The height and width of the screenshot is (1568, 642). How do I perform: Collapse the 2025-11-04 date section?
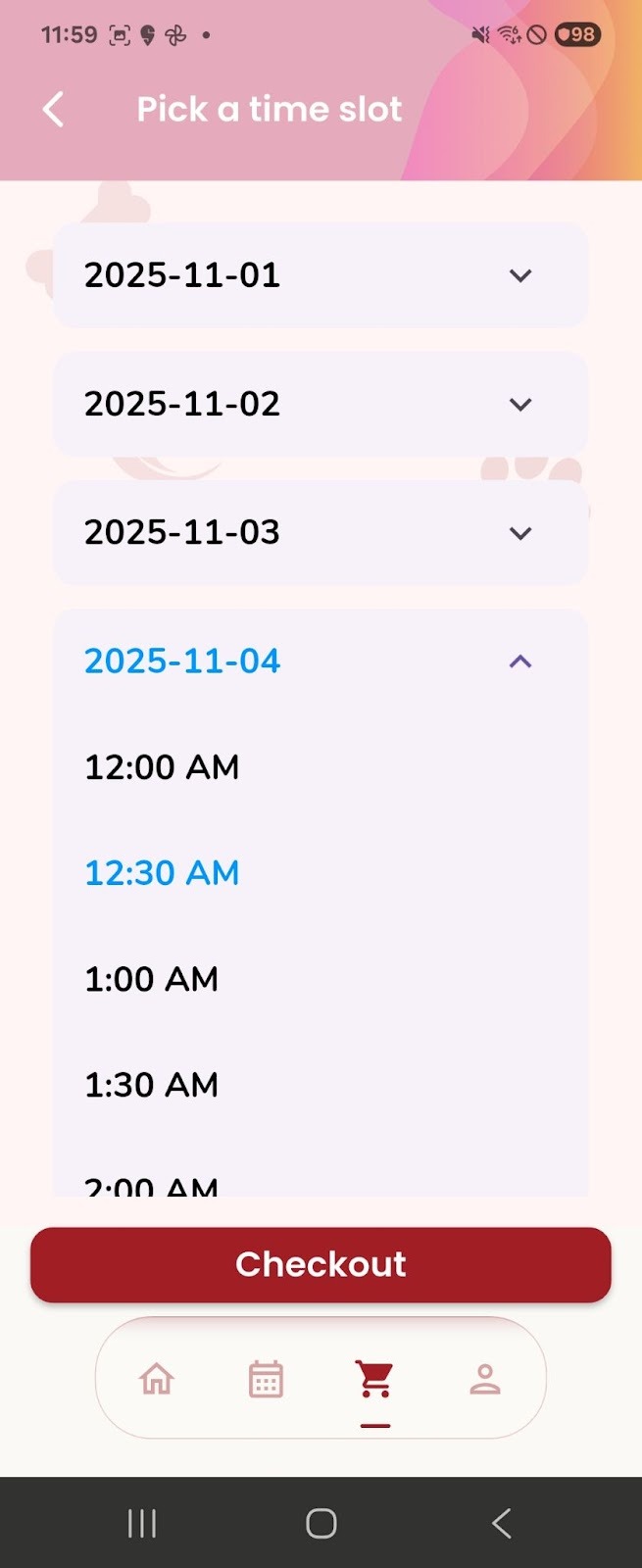pos(321,661)
